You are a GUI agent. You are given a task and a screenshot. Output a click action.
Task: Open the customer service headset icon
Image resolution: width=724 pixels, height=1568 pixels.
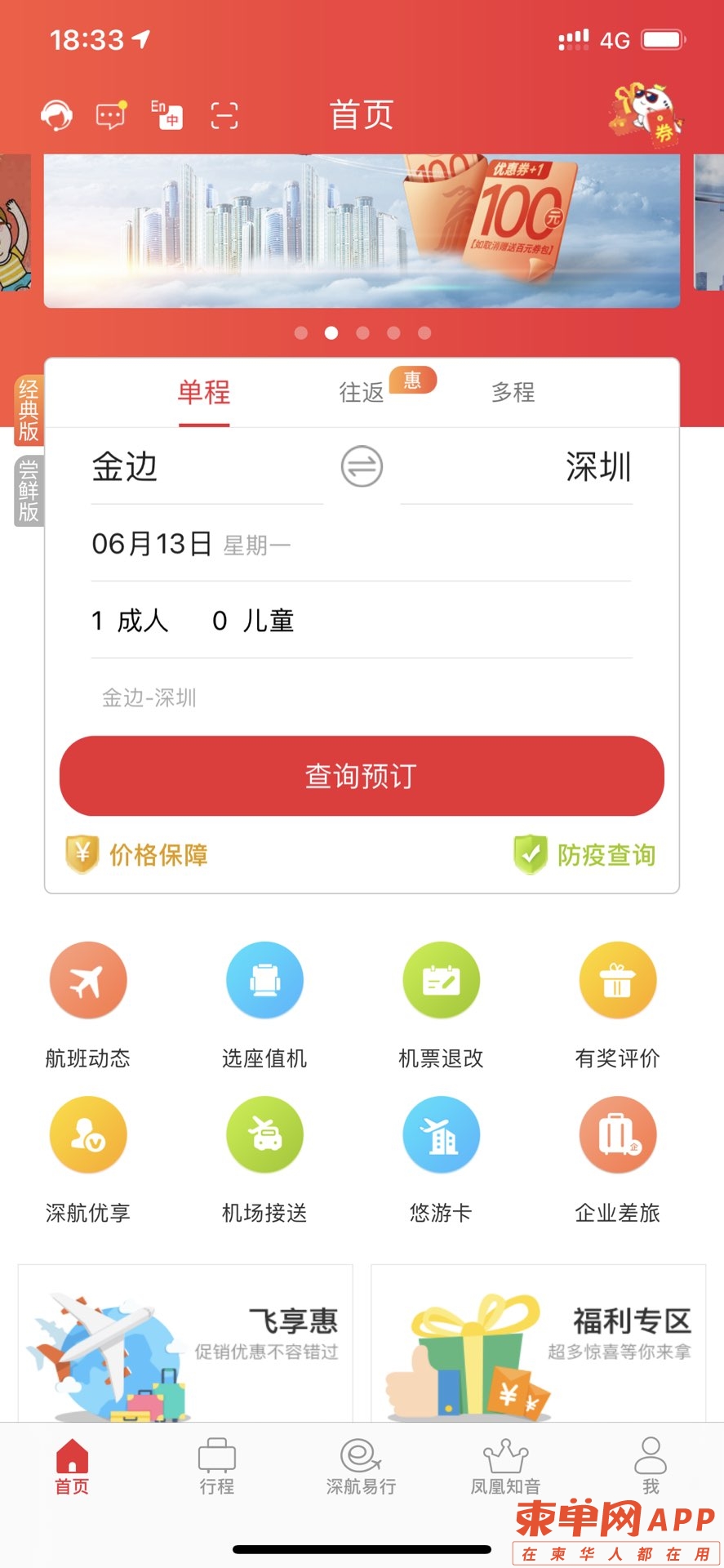click(x=56, y=116)
